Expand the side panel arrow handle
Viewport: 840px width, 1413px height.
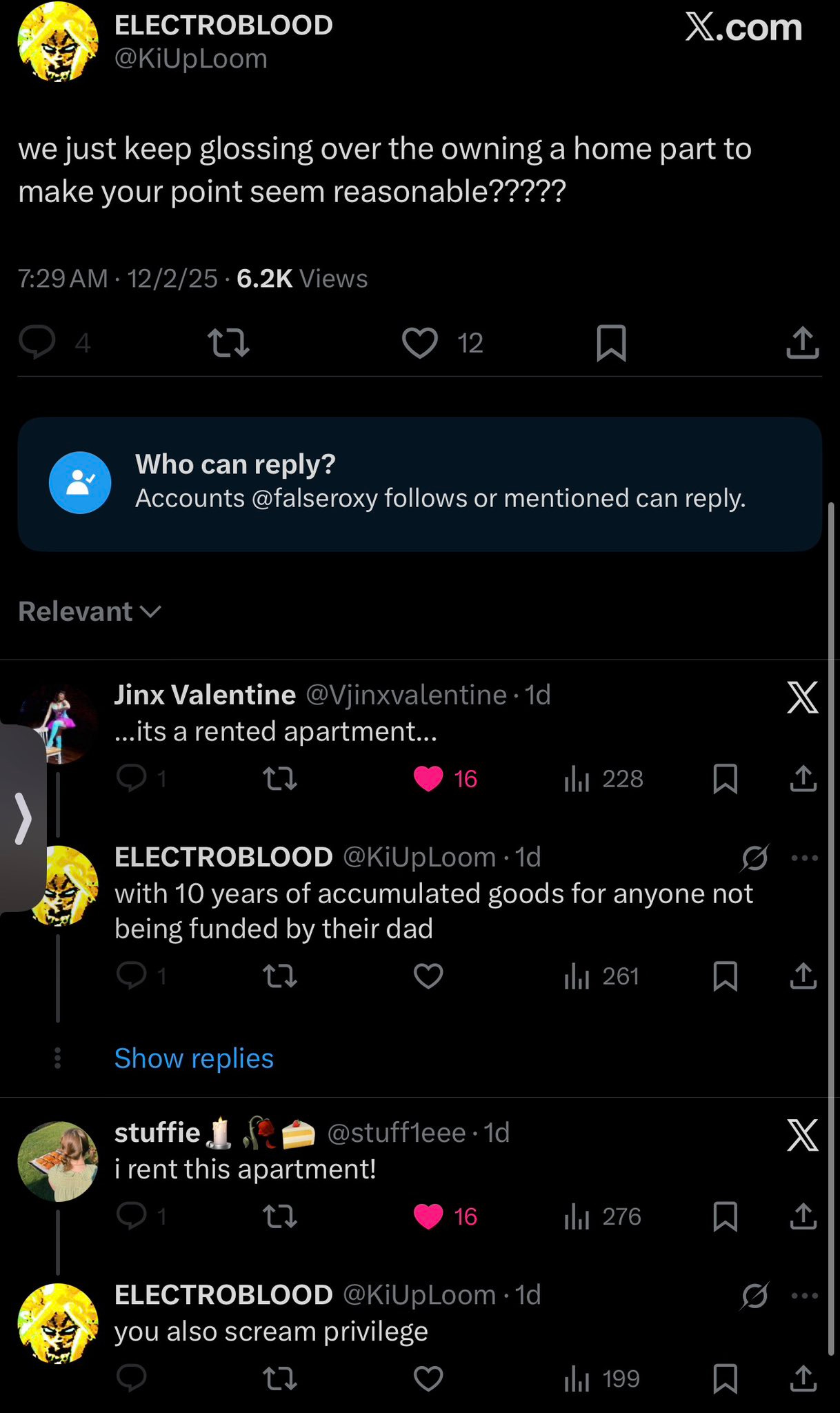tap(23, 818)
